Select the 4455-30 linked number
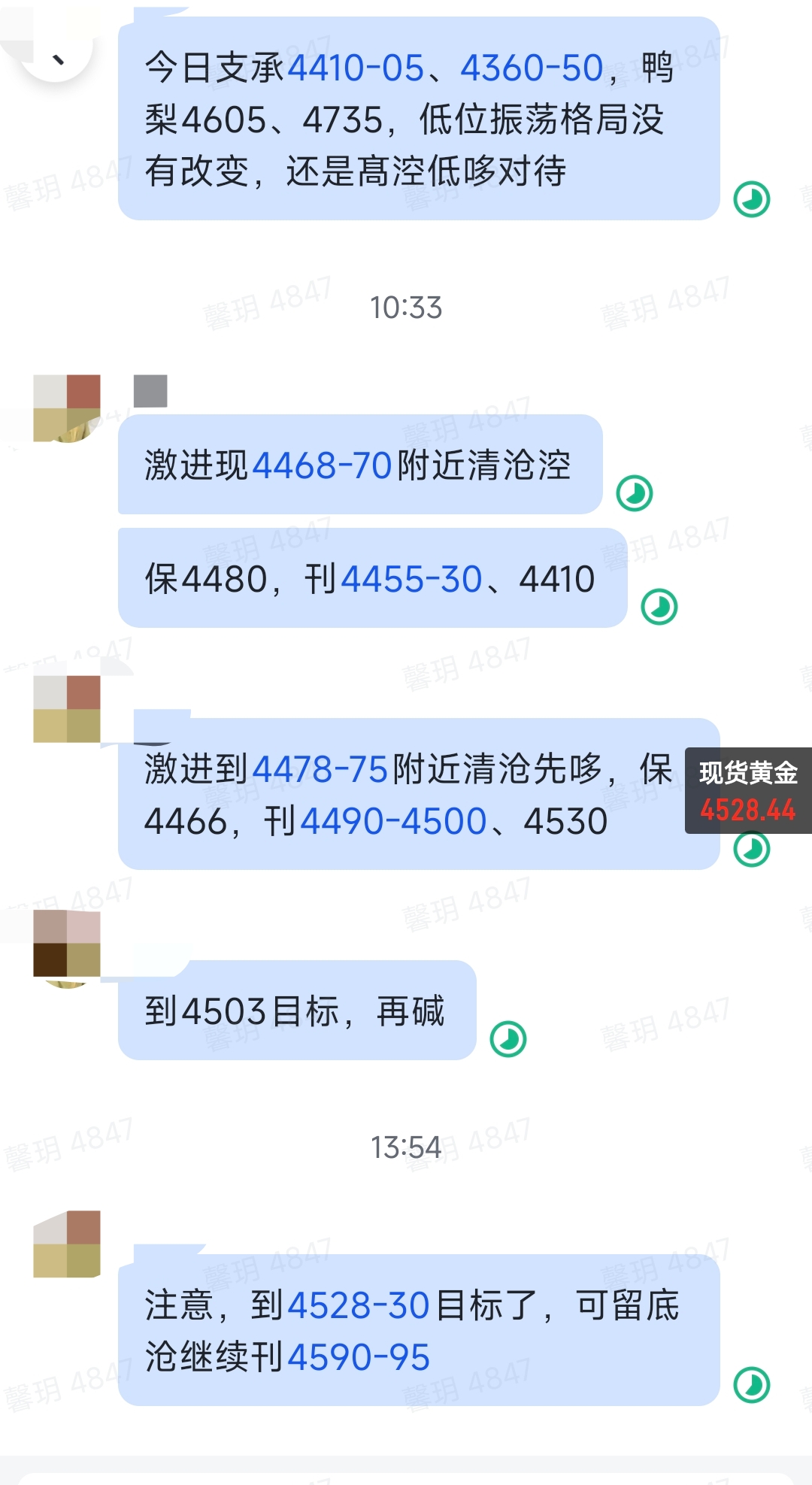The image size is (812, 1485). pyautogui.click(x=411, y=579)
